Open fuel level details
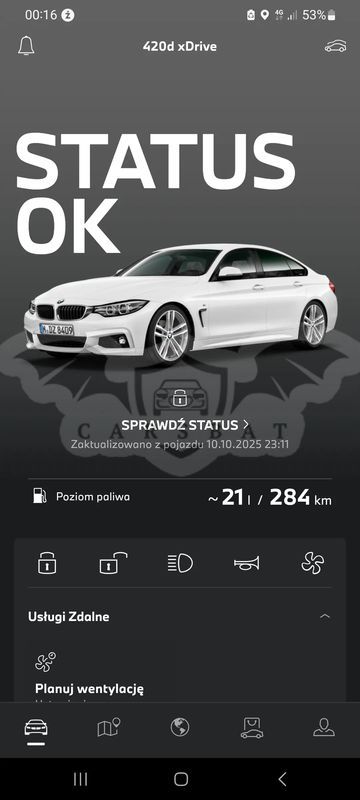The width and height of the screenshot is (360, 800). click(x=182, y=497)
